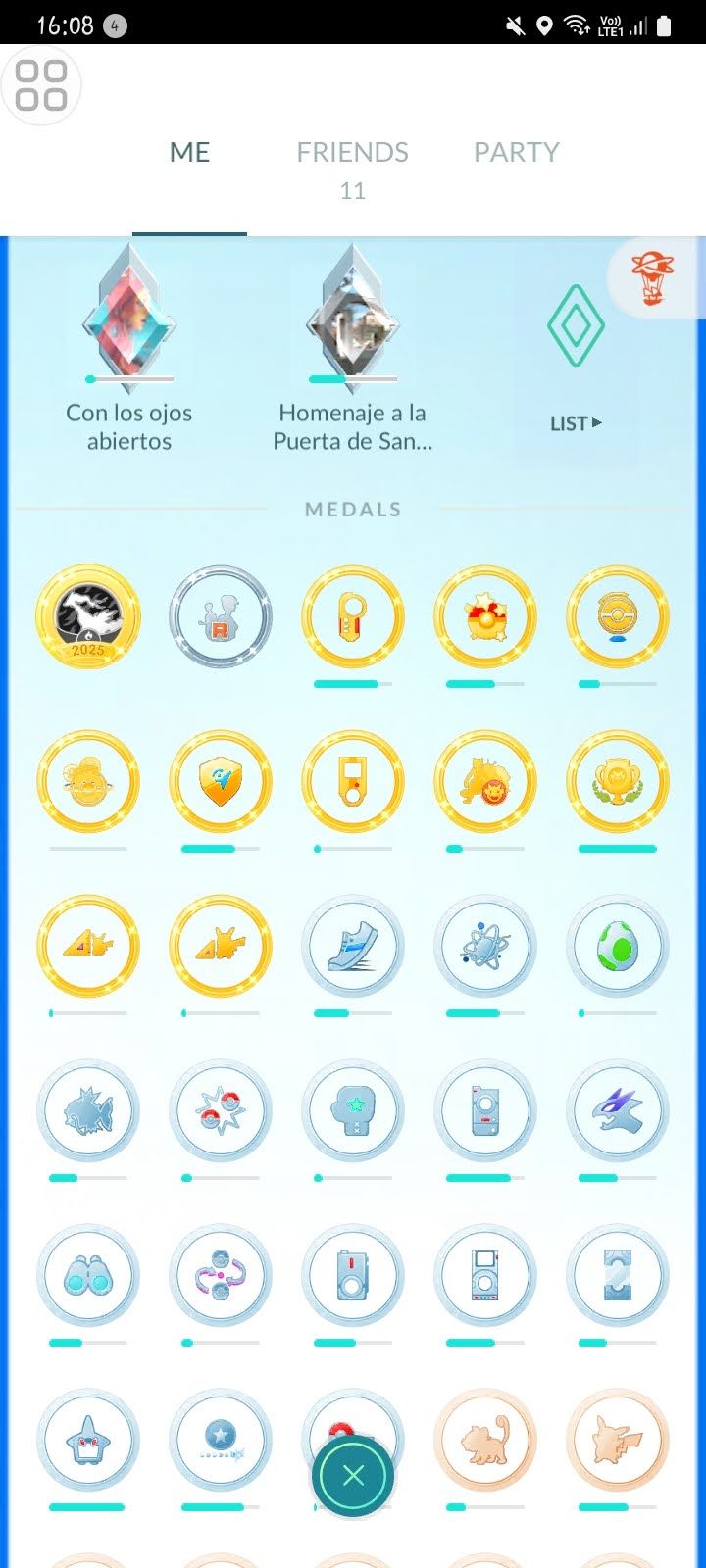View the boxing glove medal
This screenshot has height=1568, width=706.
pyautogui.click(x=353, y=1111)
